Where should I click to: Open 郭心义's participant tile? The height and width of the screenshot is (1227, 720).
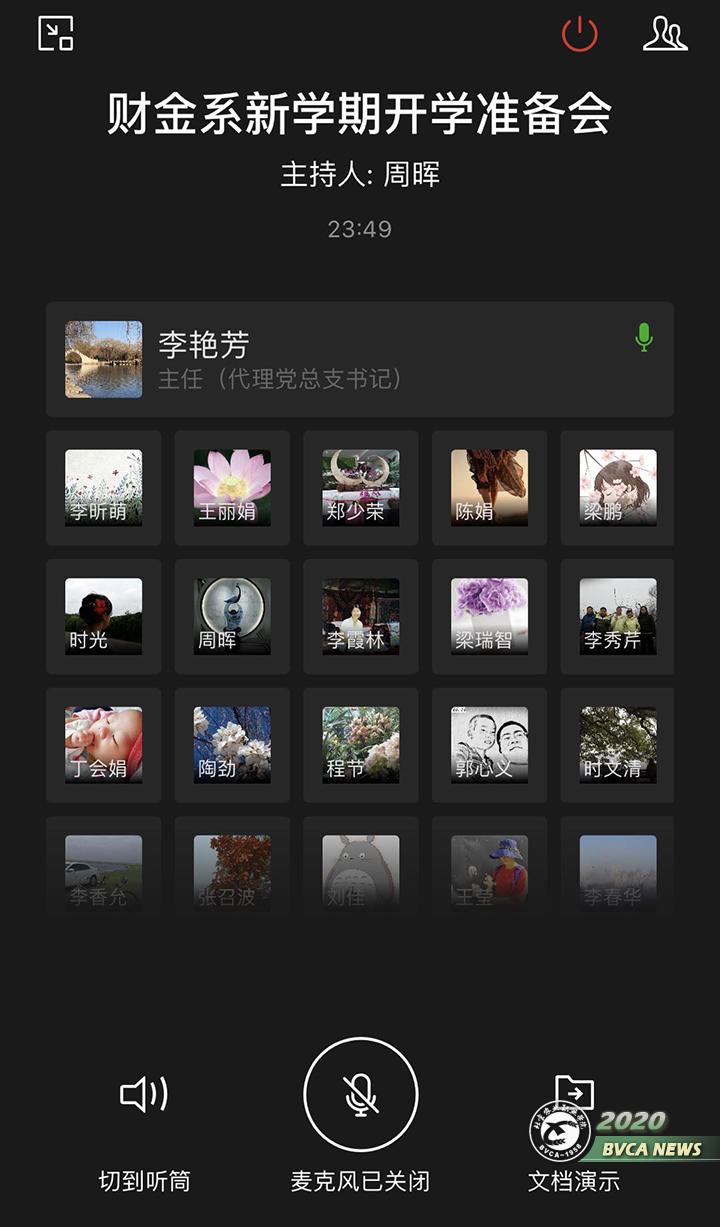click(489, 745)
